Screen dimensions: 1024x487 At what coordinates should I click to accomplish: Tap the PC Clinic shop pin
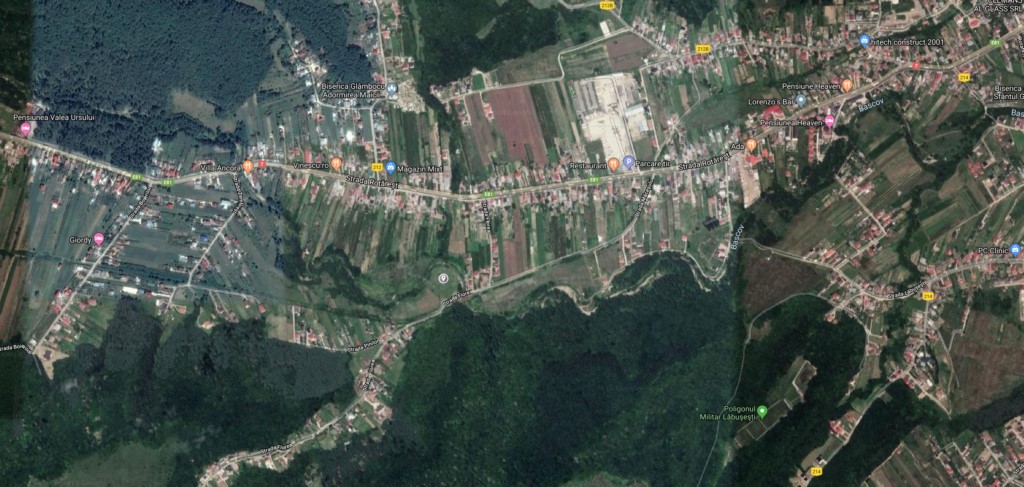pyautogui.click(x=1016, y=250)
